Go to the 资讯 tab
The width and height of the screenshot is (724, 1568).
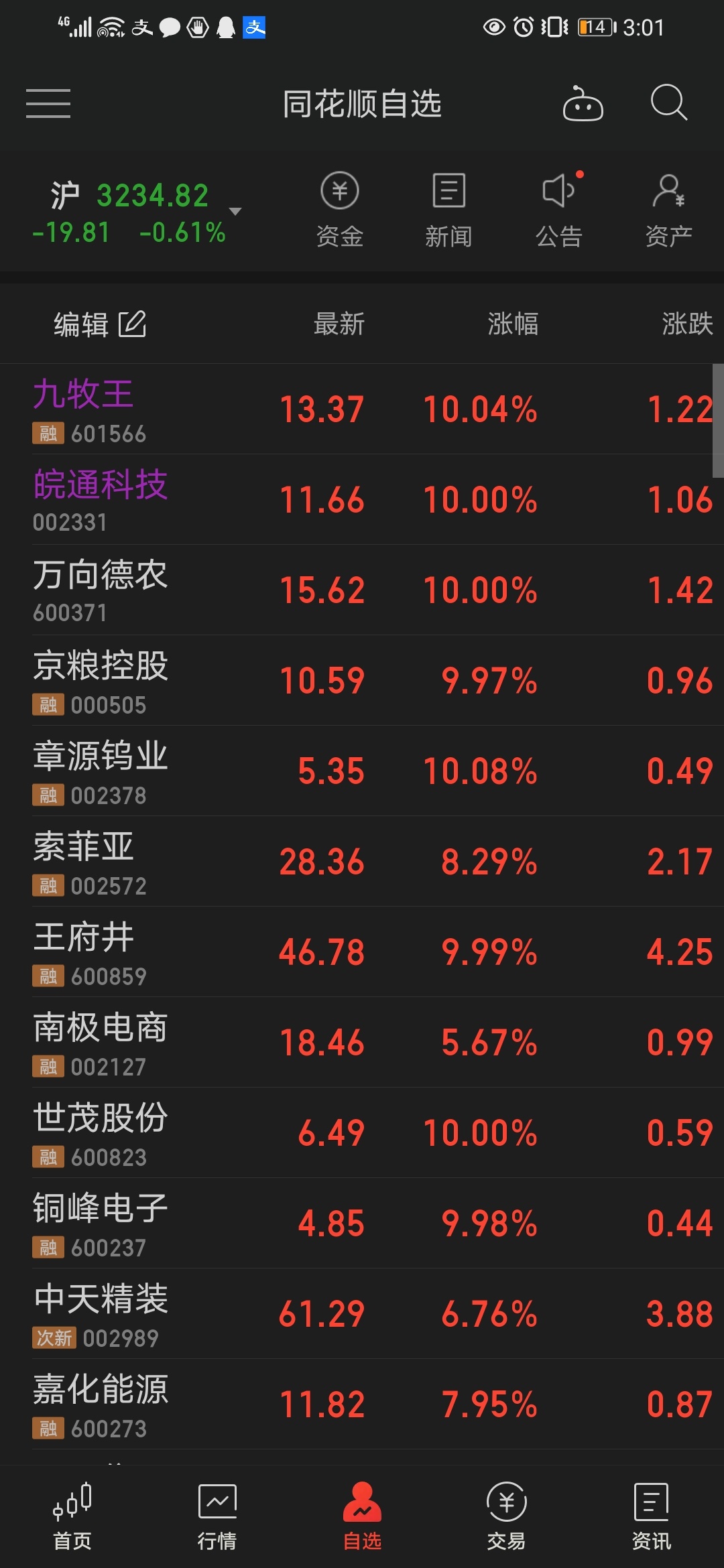(x=652, y=1517)
